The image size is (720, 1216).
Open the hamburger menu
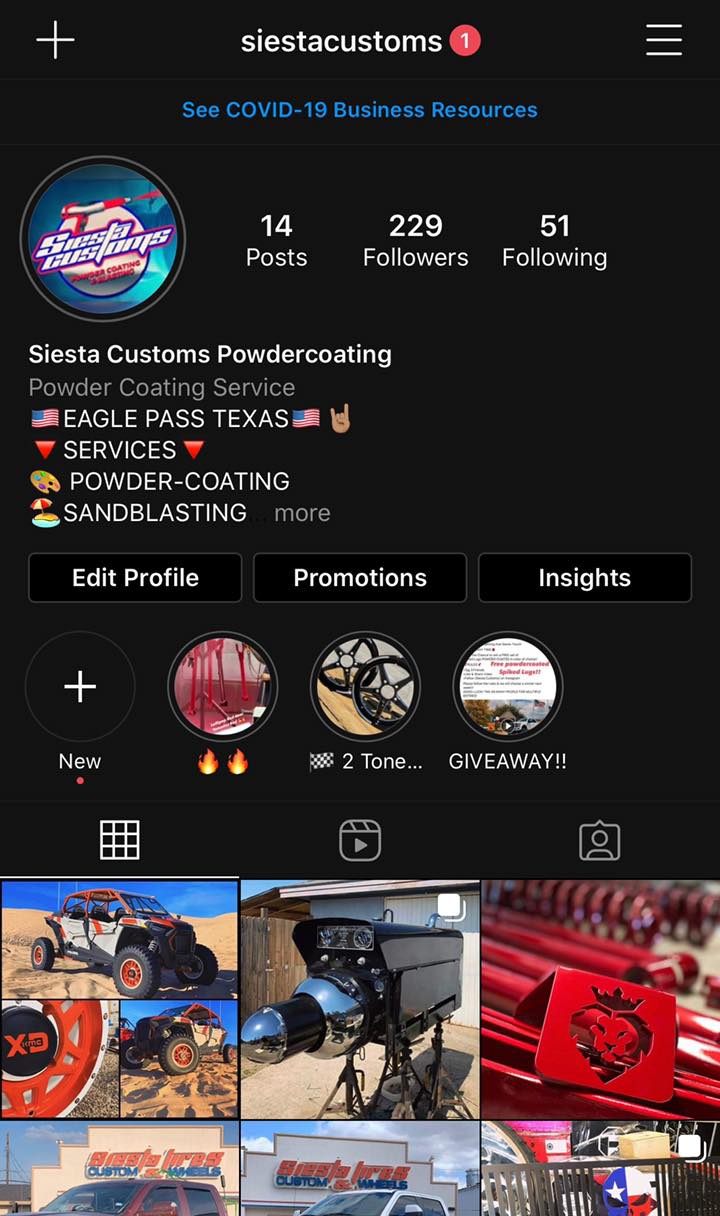(x=663, y=40)
